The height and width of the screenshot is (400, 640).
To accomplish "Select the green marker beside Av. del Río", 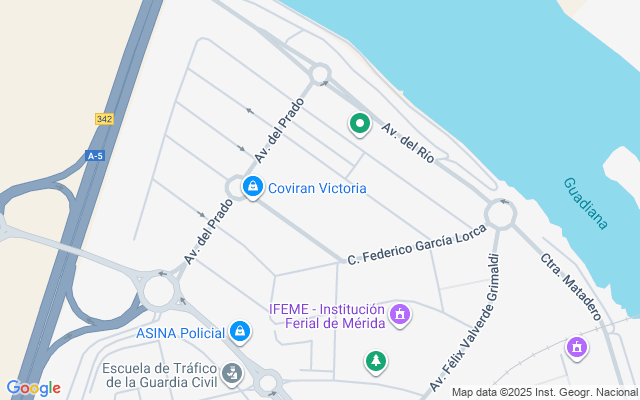I will pos(359,124).
